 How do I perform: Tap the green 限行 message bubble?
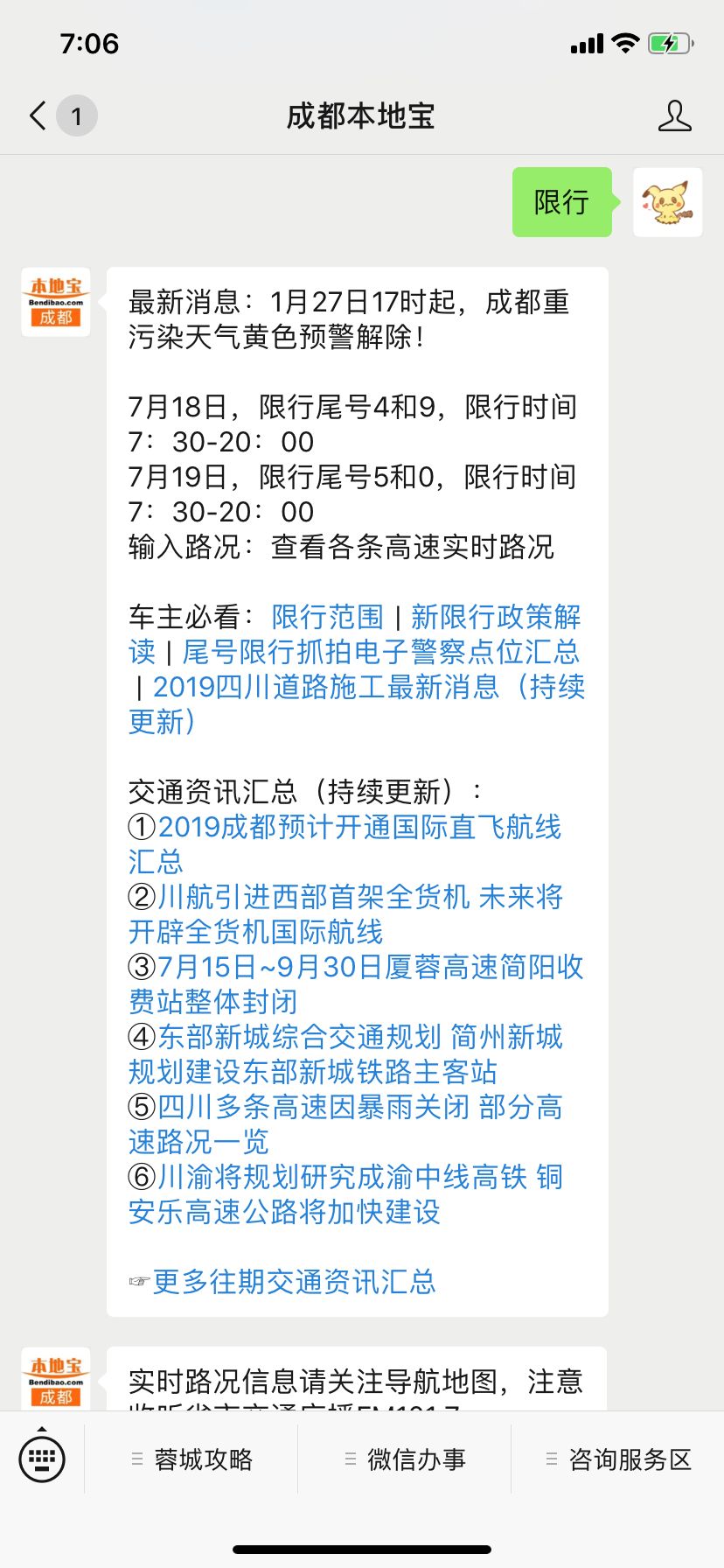click(x=560, y=203)
